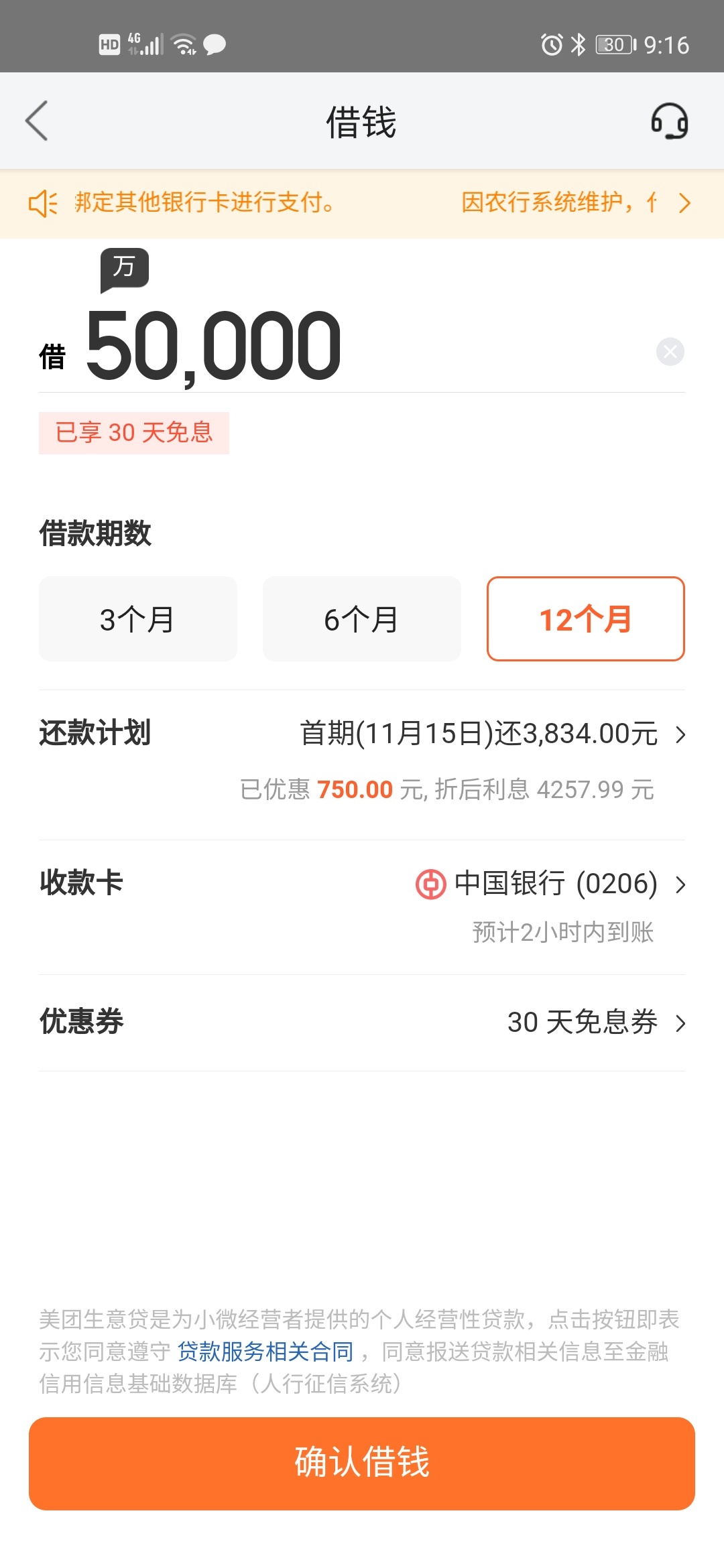Viewport: 724px width, 1568px height.
Task: Tap the 确认借钱 button
Action: pyautogui.click(x=362, y=1463)
